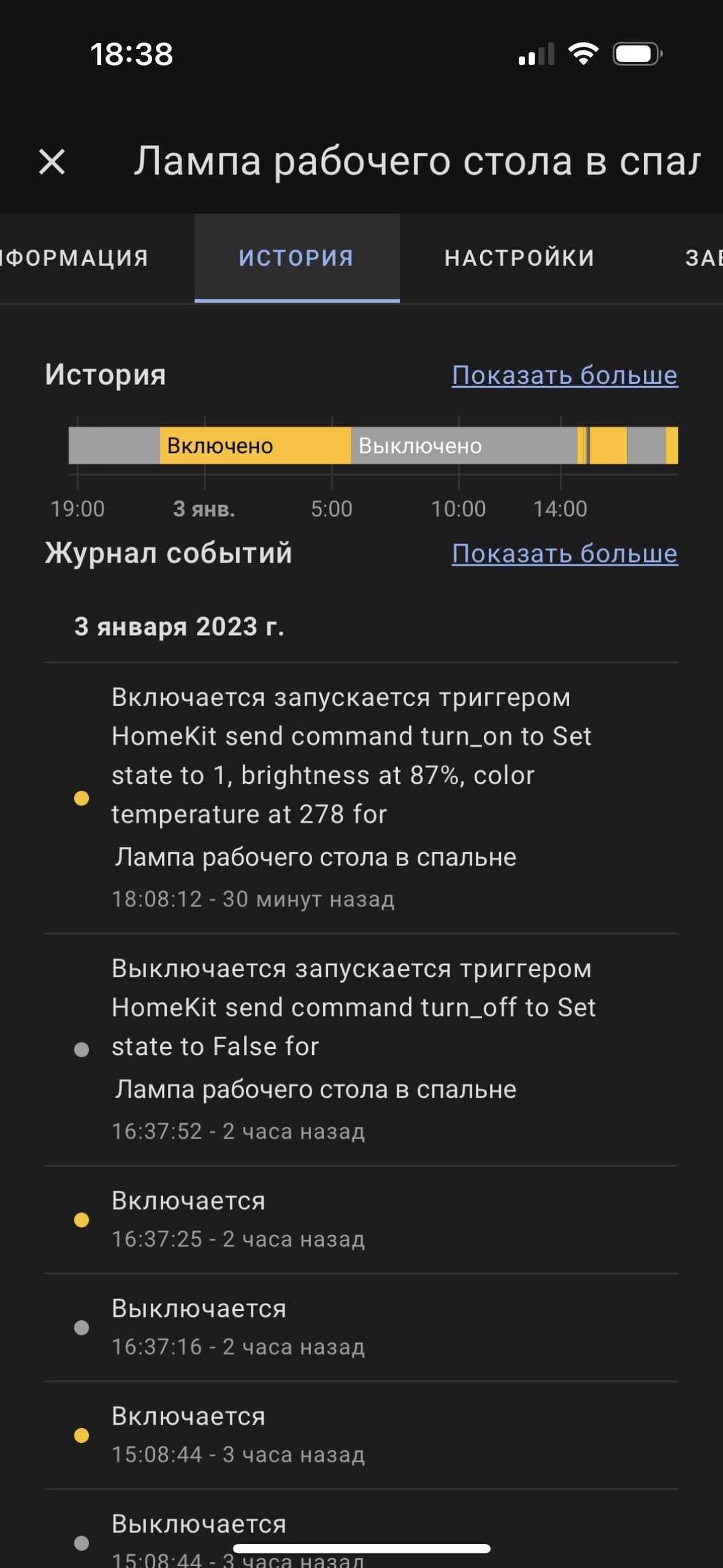
Task: Tap Показать больше next to История
Action: pyautogui.click(x=564, y=375)
